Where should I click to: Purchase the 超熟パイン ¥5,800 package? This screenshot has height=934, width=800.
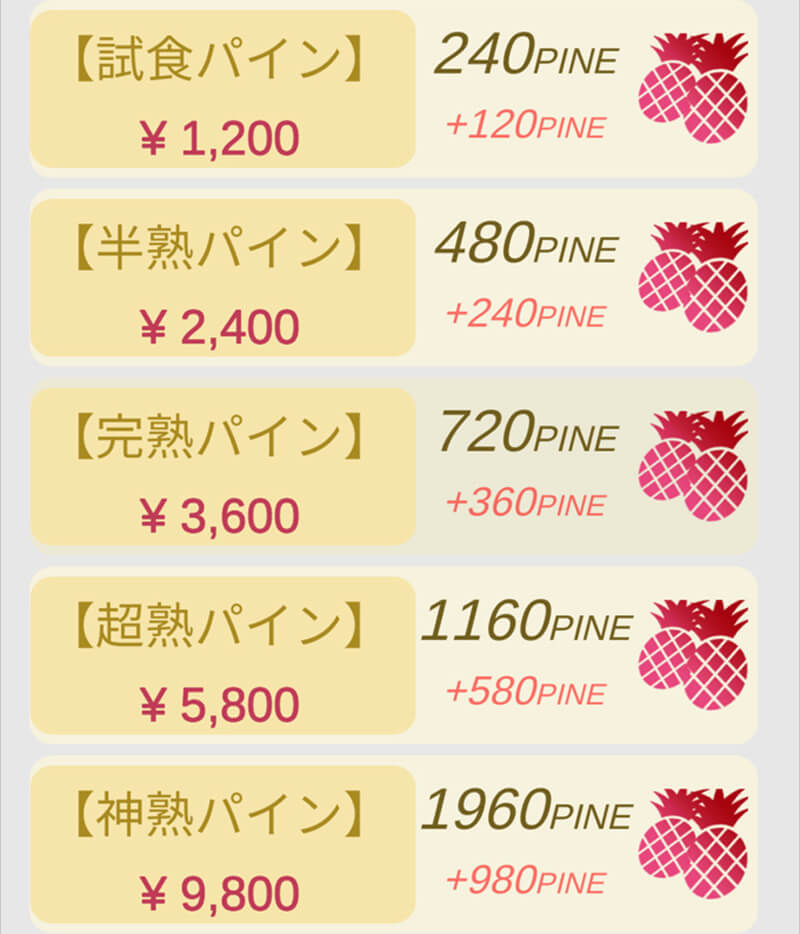coord(222,656)
